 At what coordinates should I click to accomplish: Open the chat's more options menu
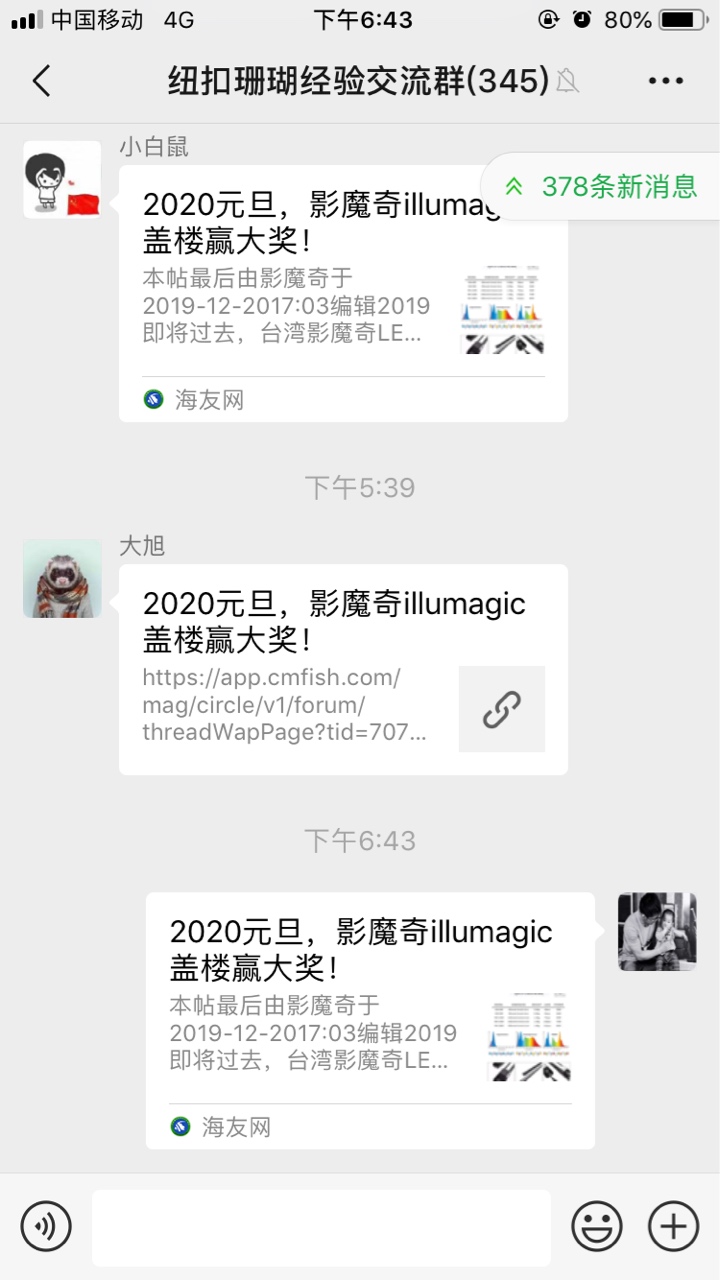tap(666, 81)
